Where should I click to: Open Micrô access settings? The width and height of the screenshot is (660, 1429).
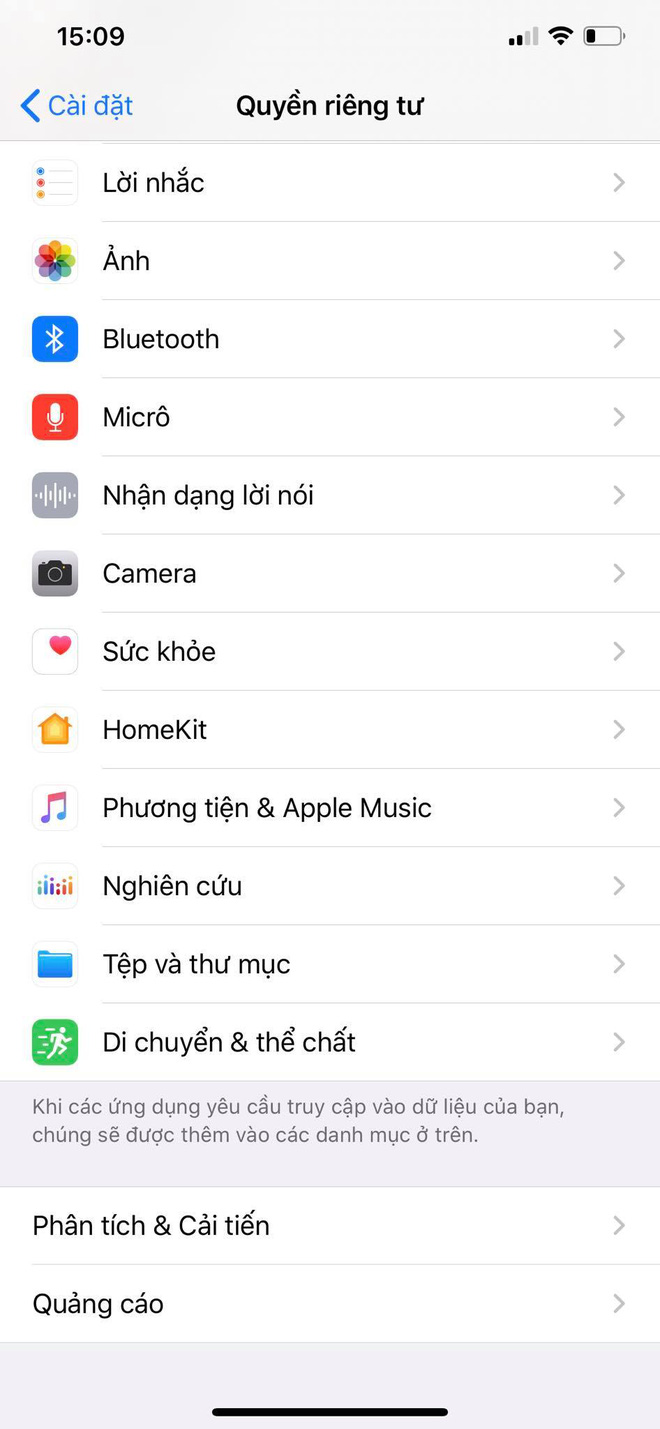330,417
